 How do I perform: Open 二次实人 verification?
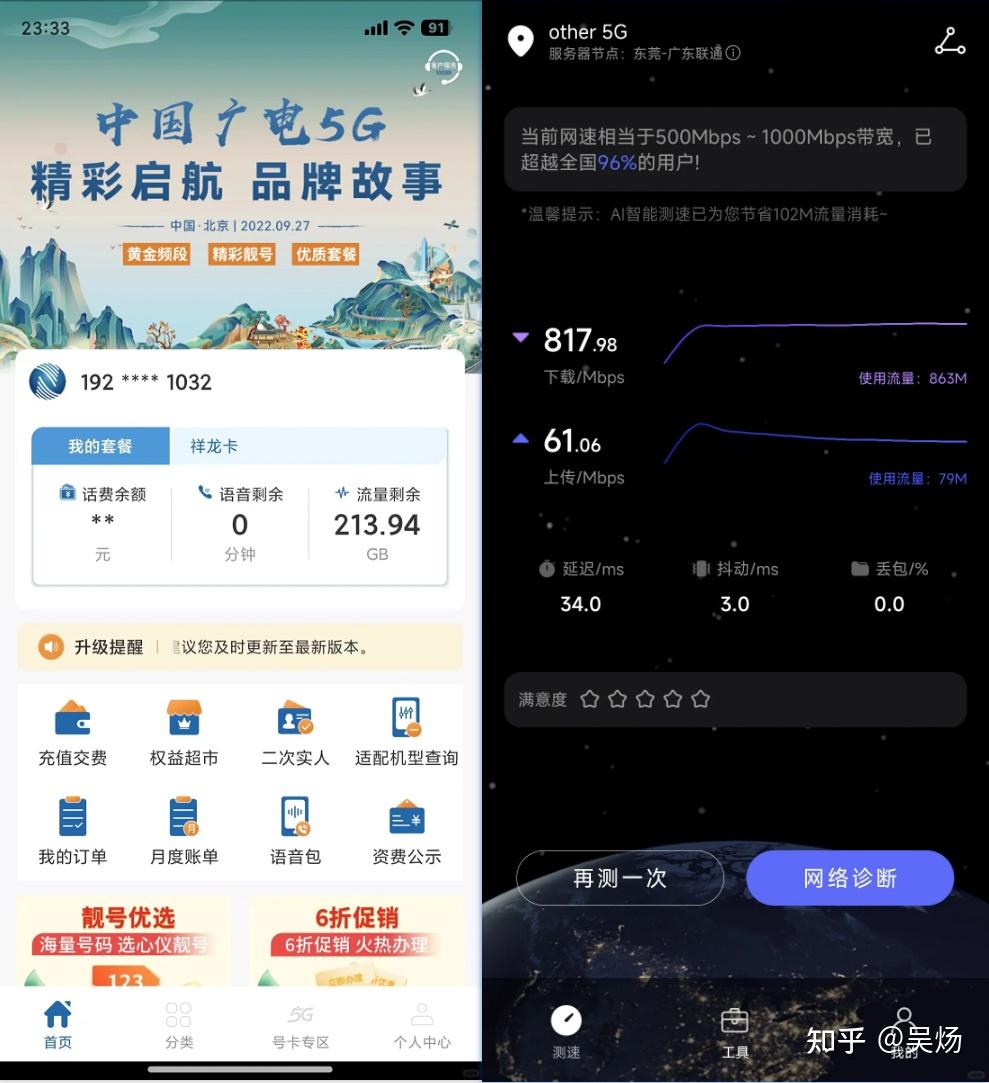pyautogui.click(x=295, y=732)
